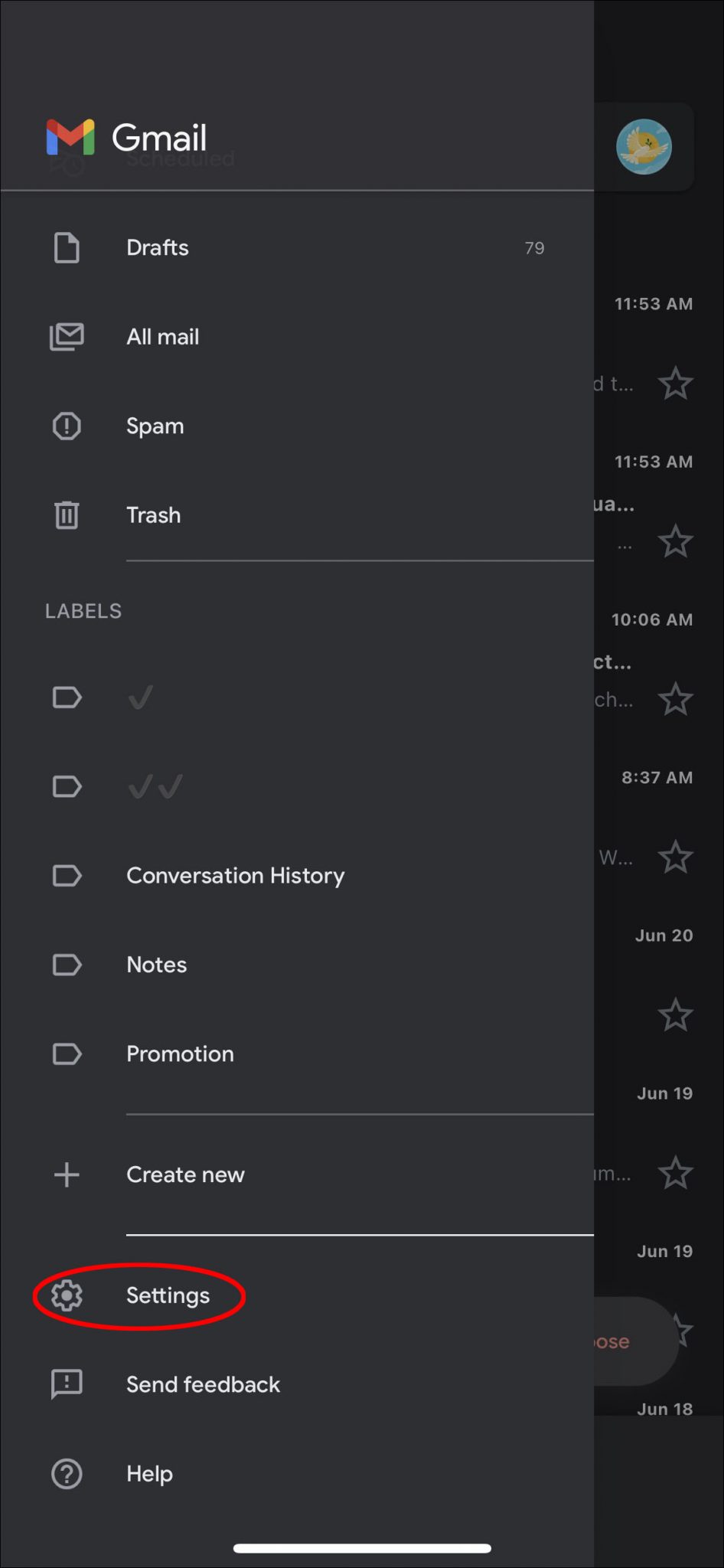Tap the account profile avatar
724x1568 pixels.
[644, 147]
